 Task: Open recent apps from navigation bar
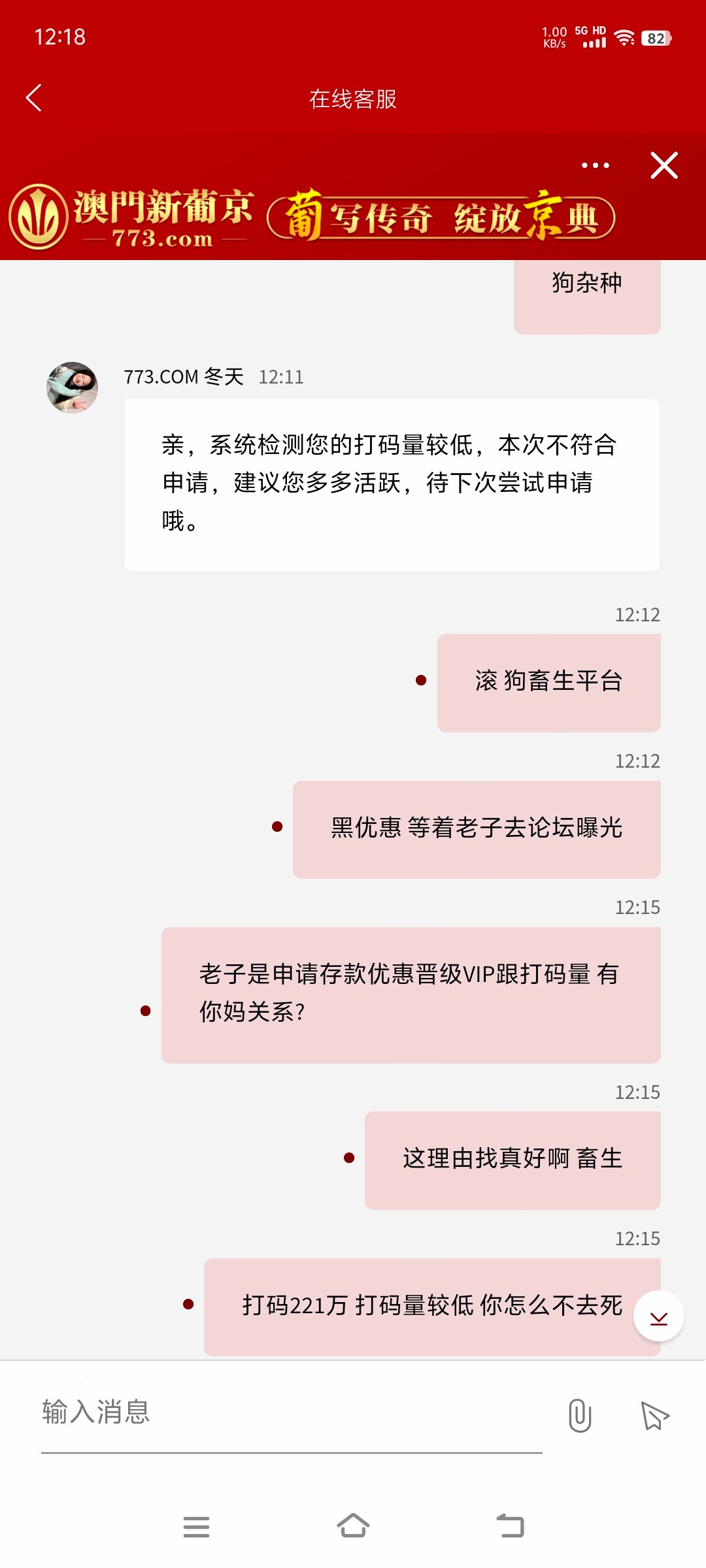pyautogui.click(x=196, y=1526)
